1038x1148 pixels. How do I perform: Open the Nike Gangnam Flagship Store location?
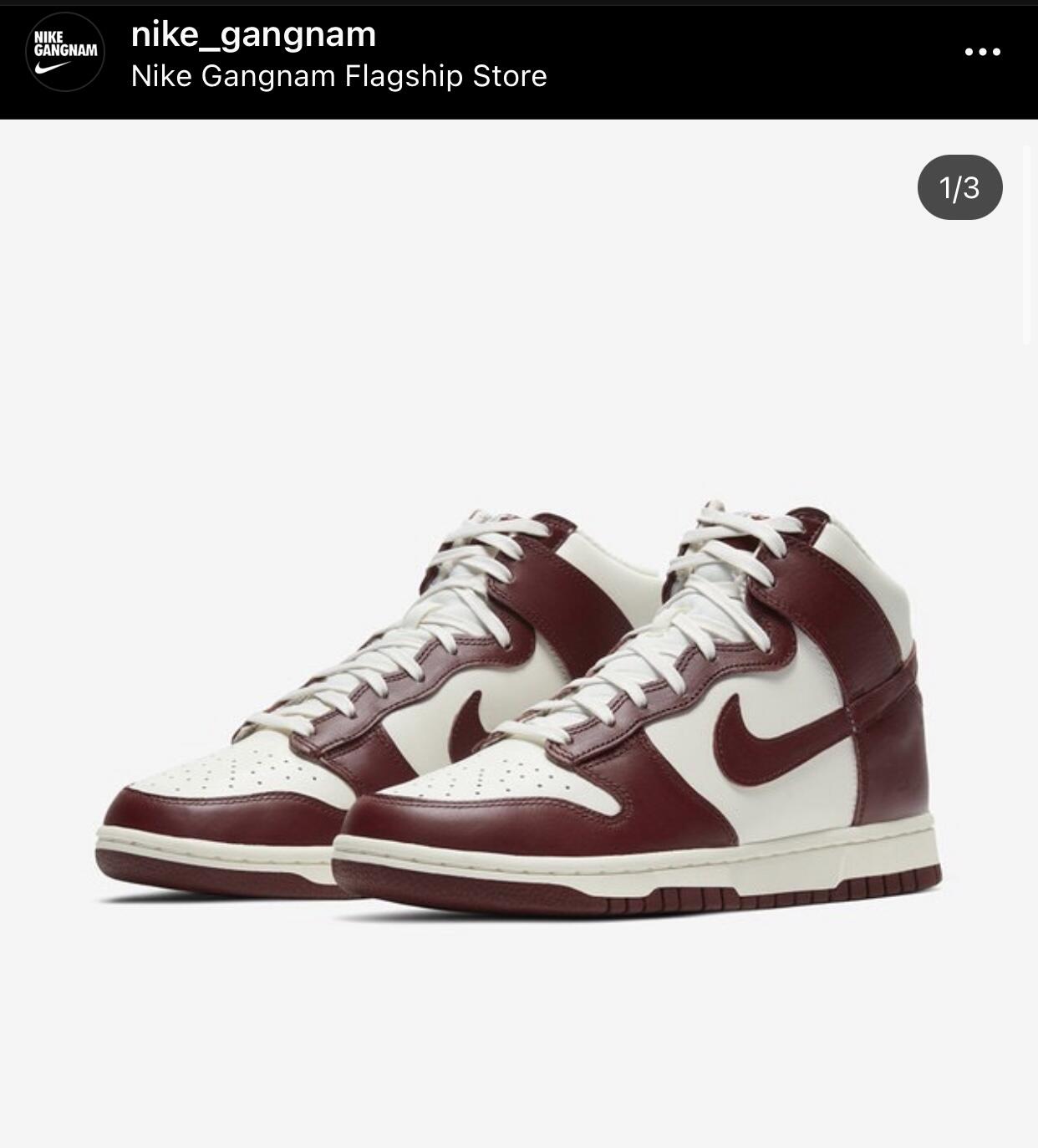click(338, 76)
